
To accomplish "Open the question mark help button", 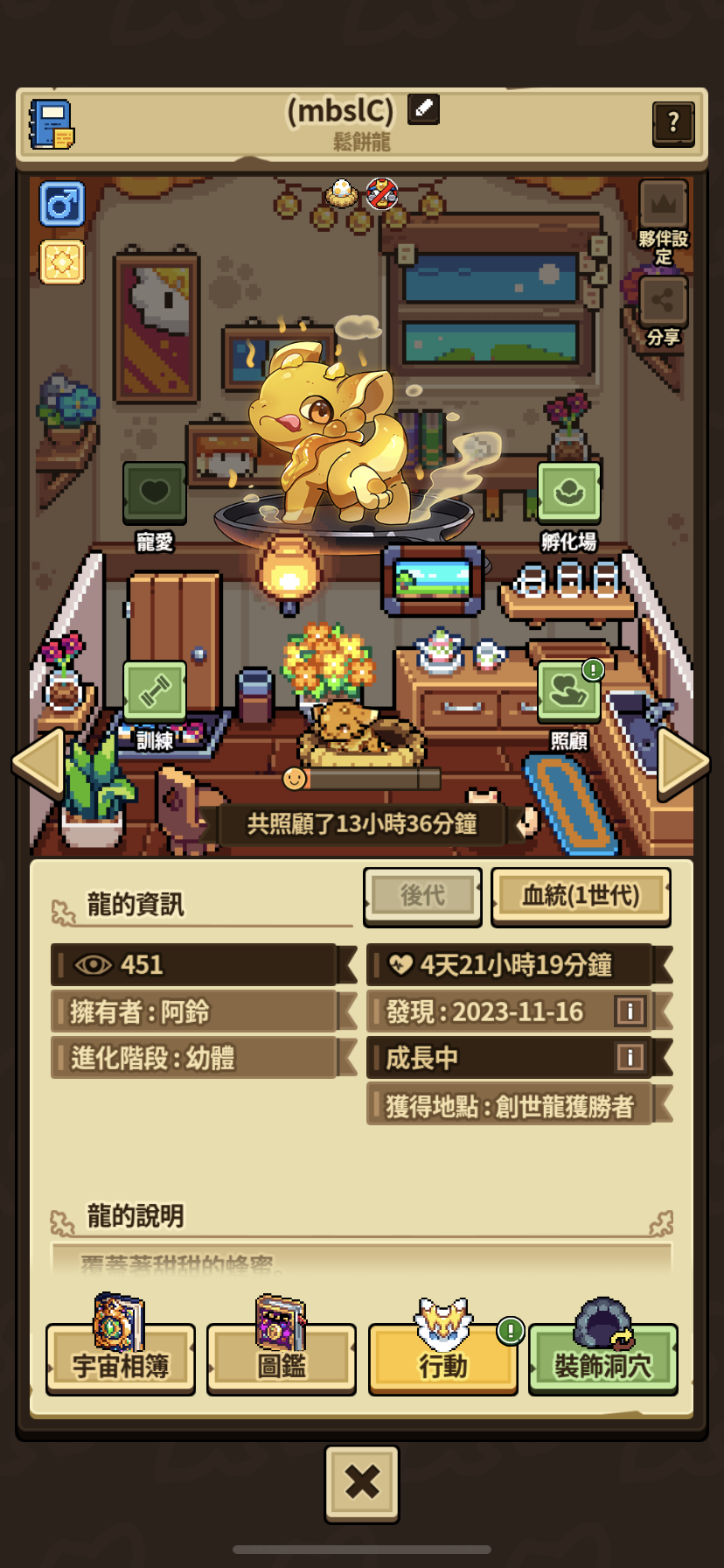I will [673, 123].
